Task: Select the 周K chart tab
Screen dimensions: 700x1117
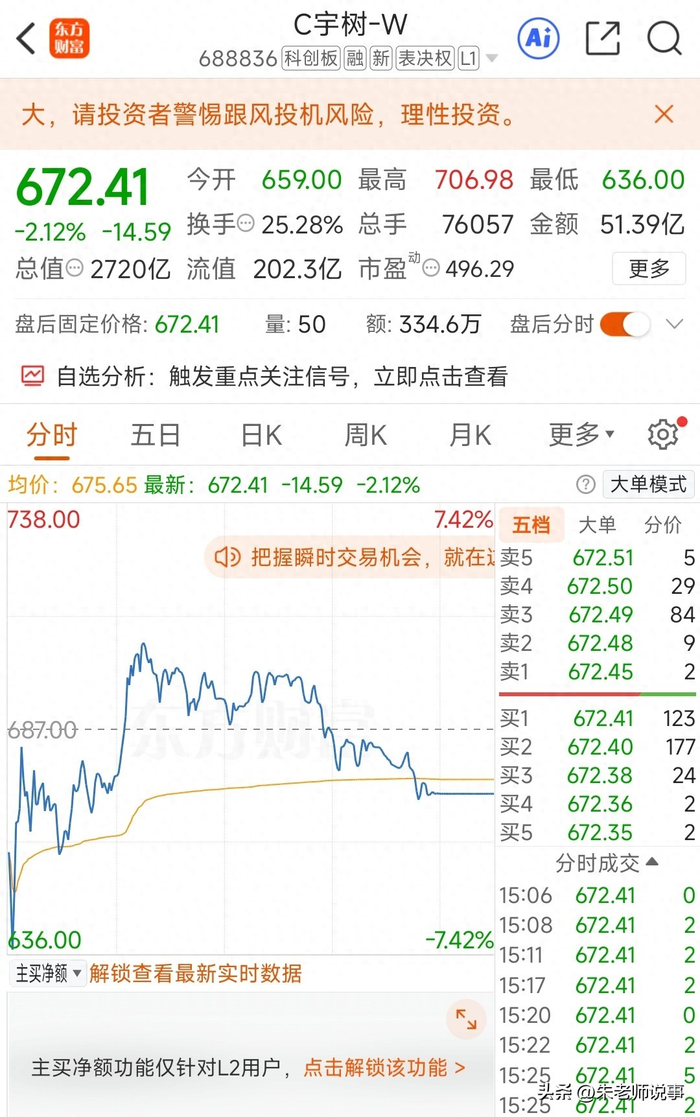Action: [x=365, y=435]
